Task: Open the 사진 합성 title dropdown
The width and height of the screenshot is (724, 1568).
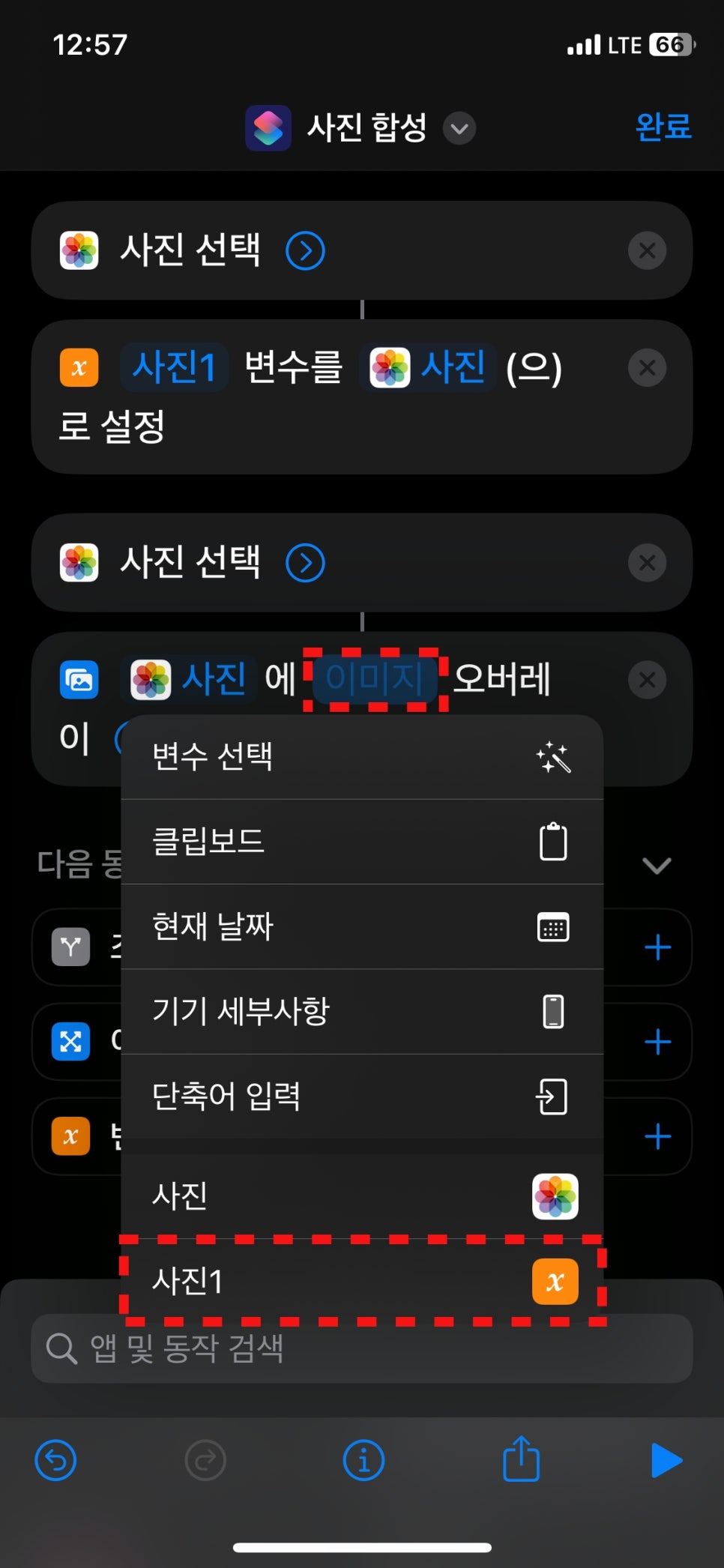Action: (459, 128)
